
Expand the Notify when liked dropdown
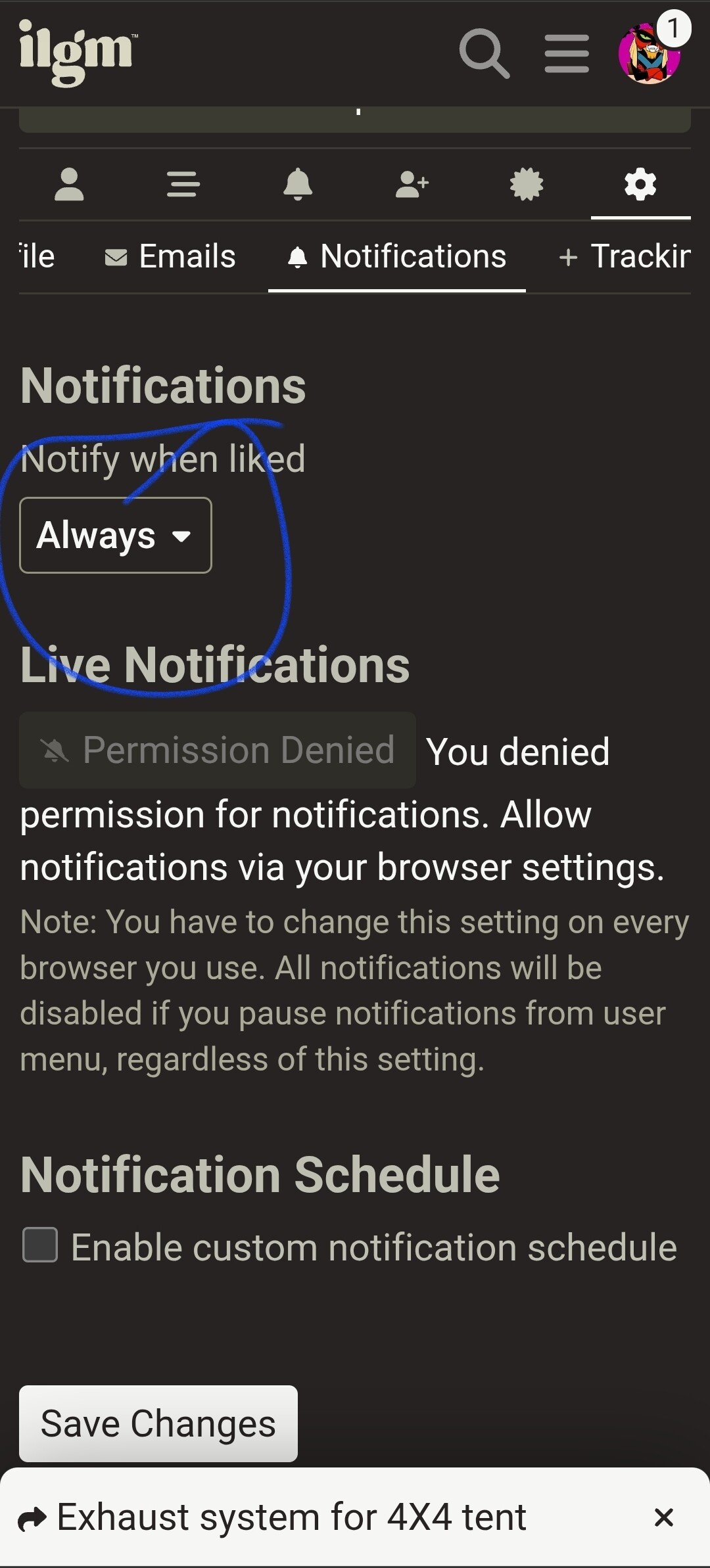click(x=116, y=536)
